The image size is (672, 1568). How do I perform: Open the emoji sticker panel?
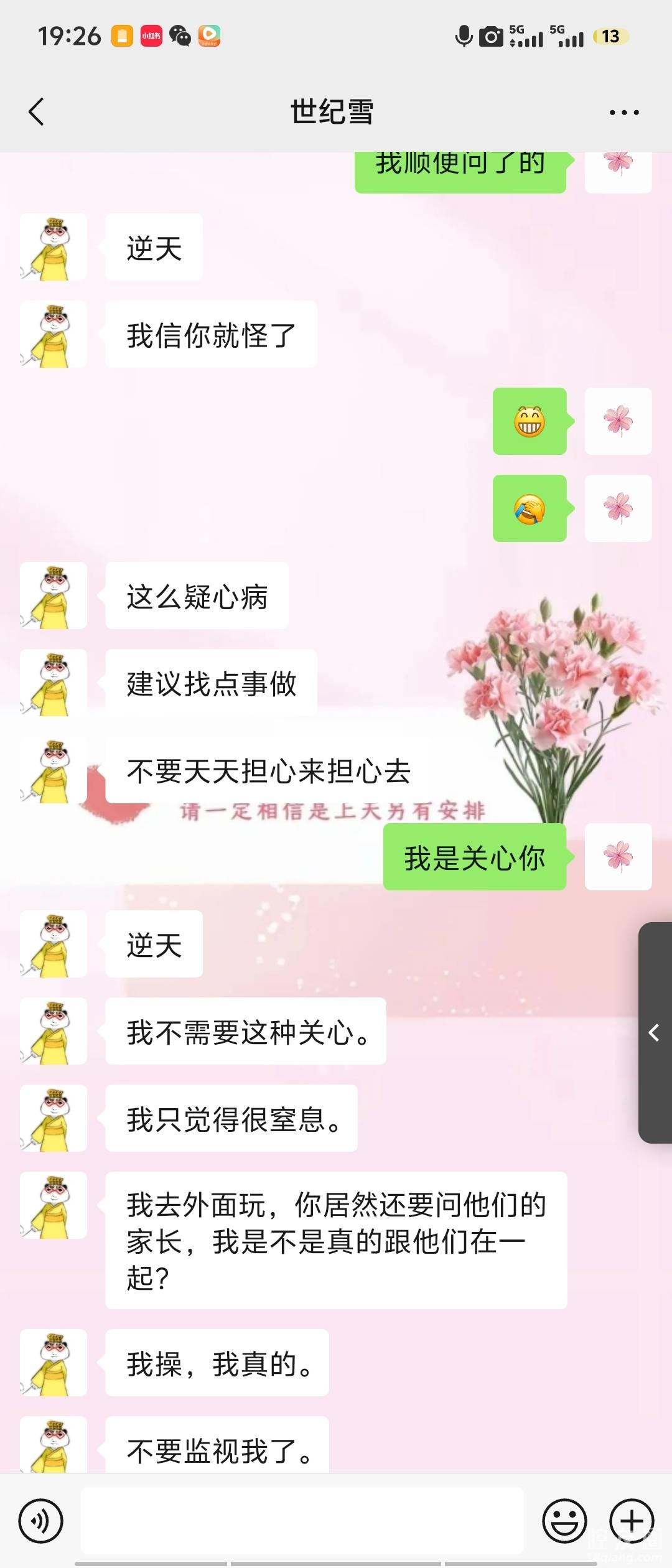tap(564, 1521)
